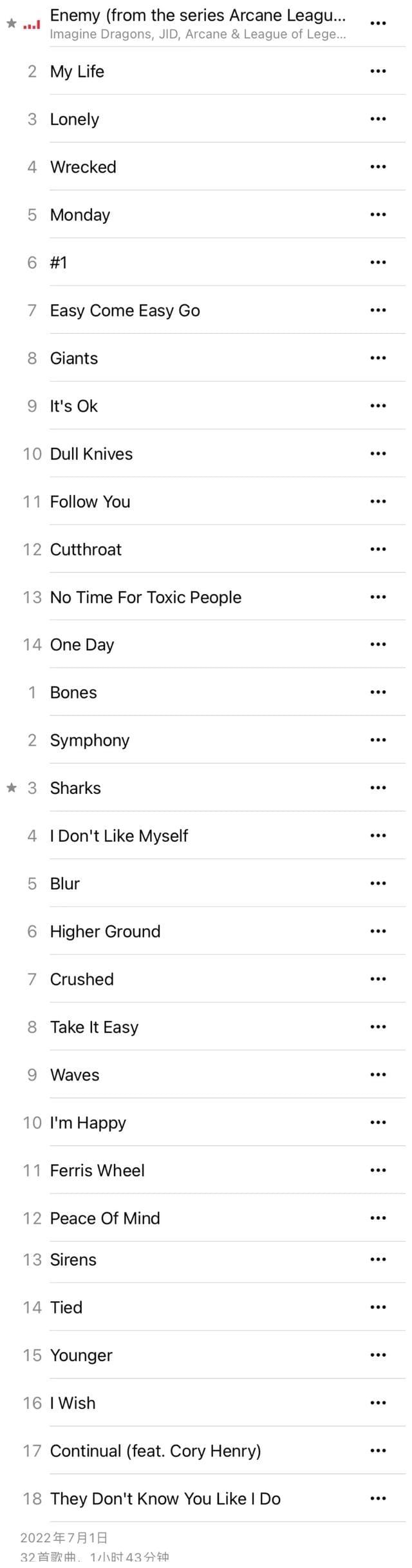Open more options for Giants

click(x=378, y=358)
